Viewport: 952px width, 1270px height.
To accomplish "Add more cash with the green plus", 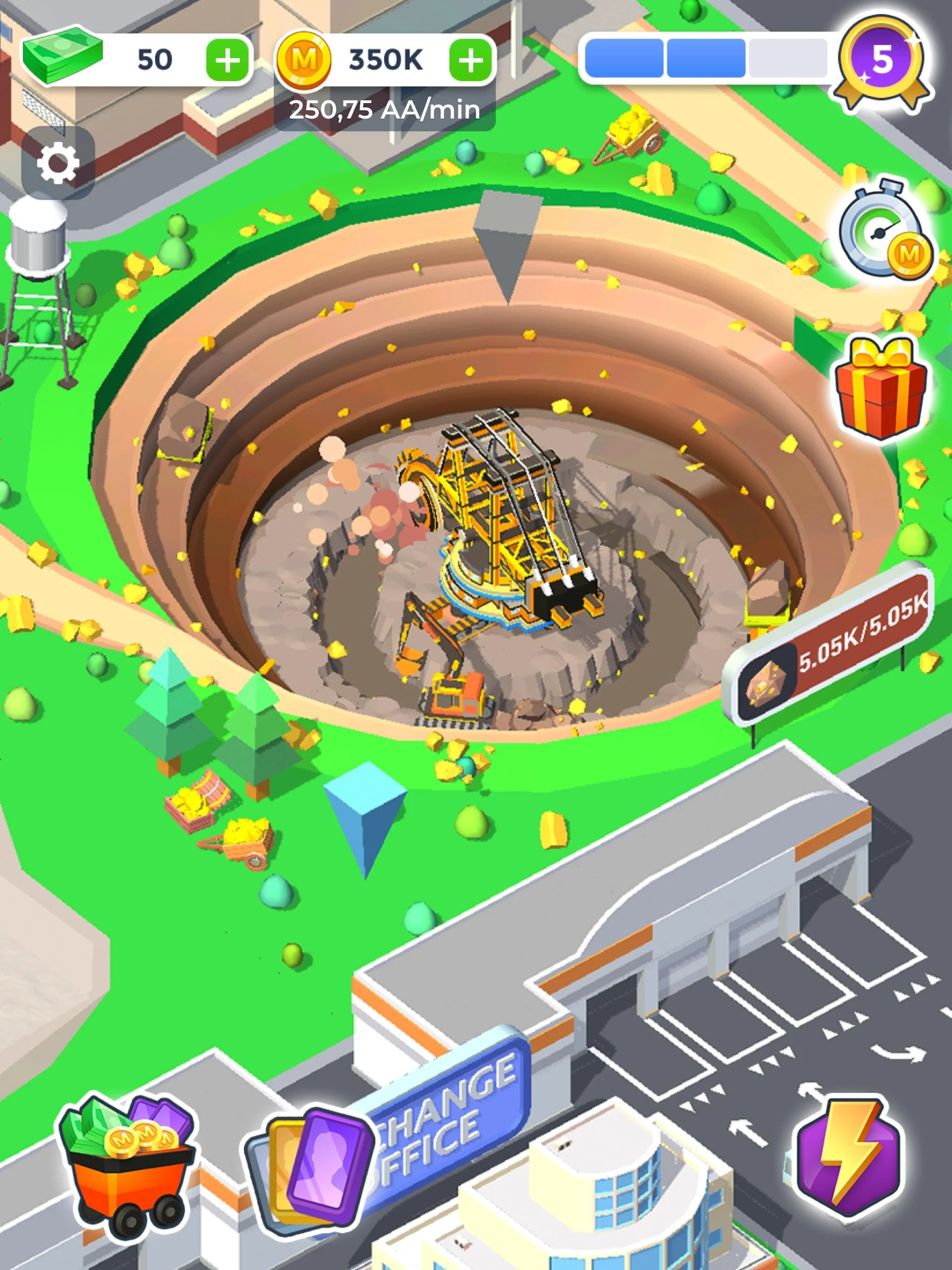I will click(x=227, y=61).
